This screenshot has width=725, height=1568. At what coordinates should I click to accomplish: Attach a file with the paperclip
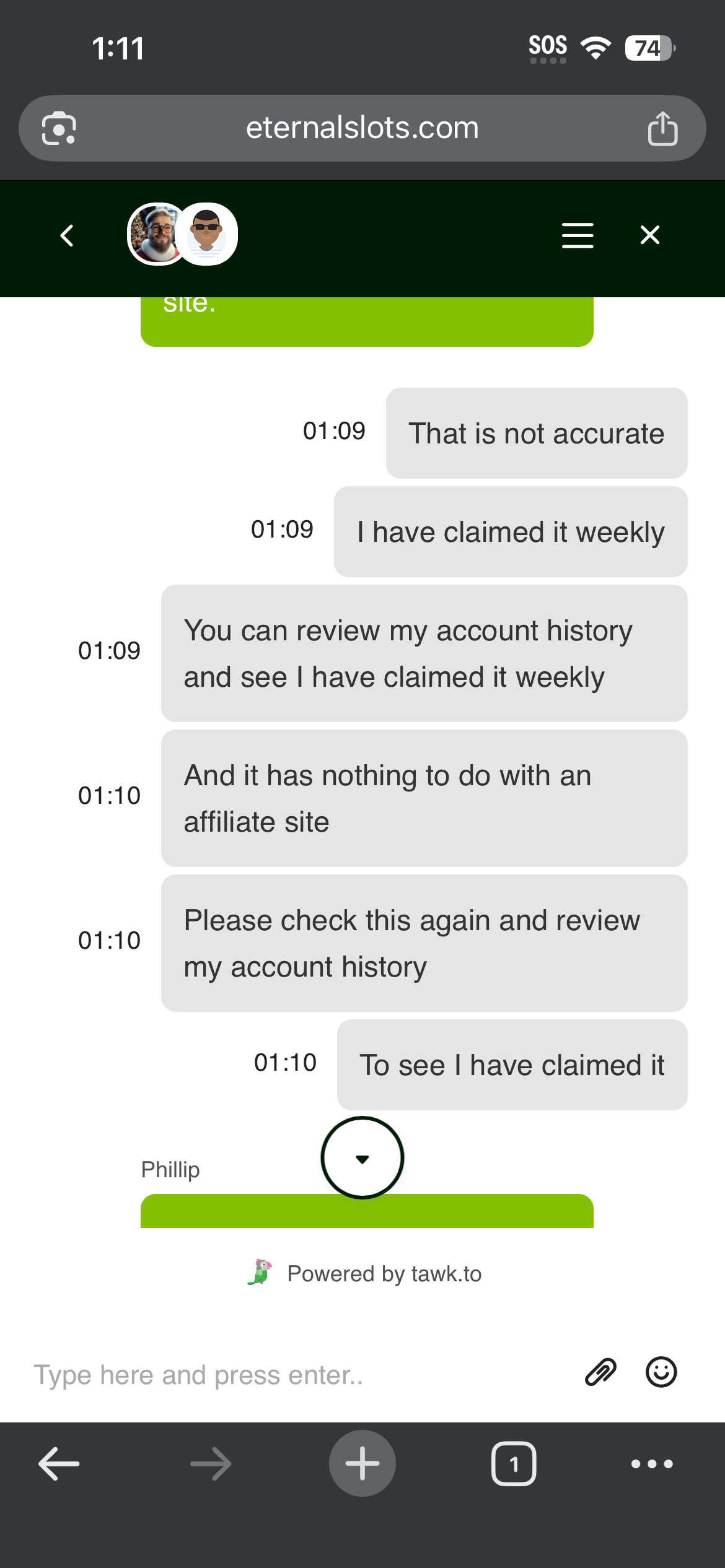click(x=600, y=1372)
